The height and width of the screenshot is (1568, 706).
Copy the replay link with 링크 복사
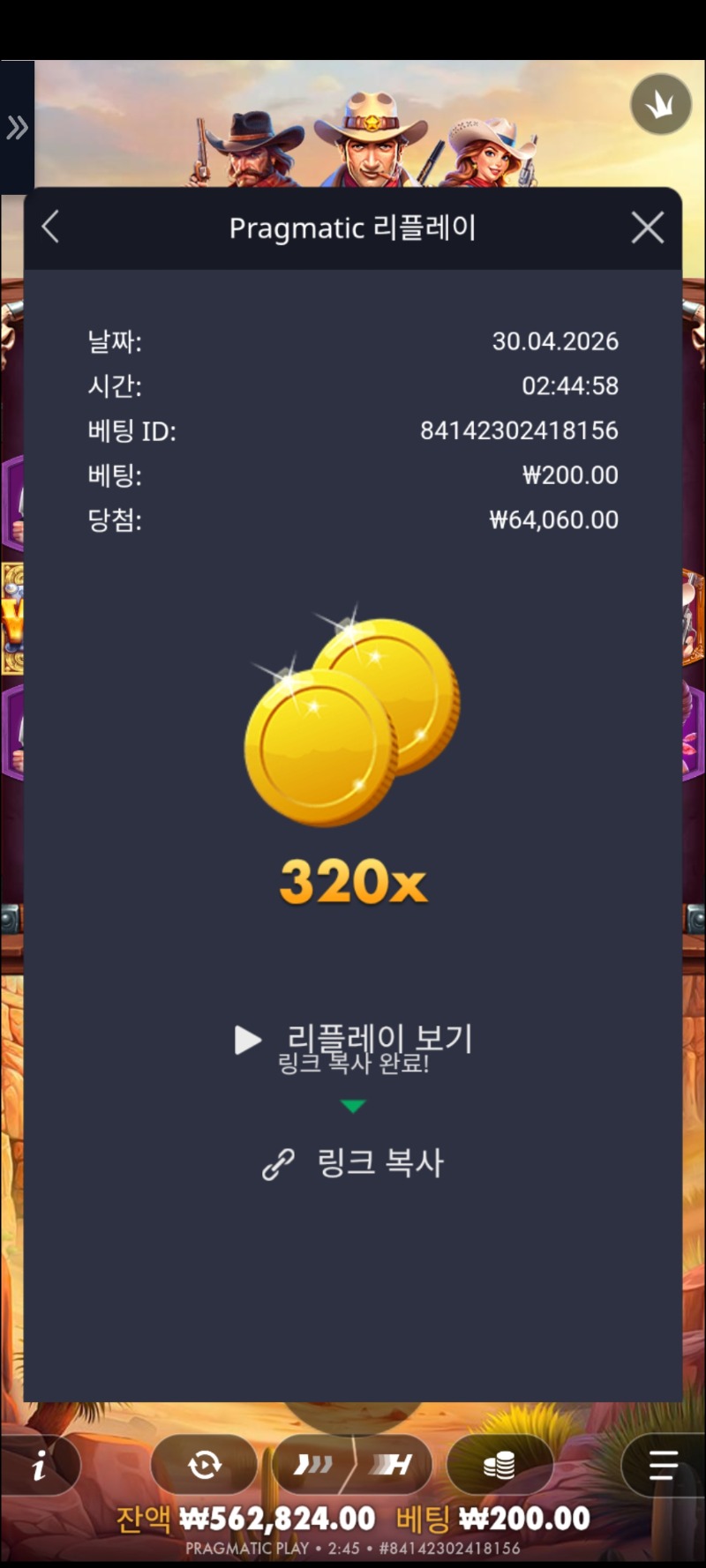coord(353,1164)
